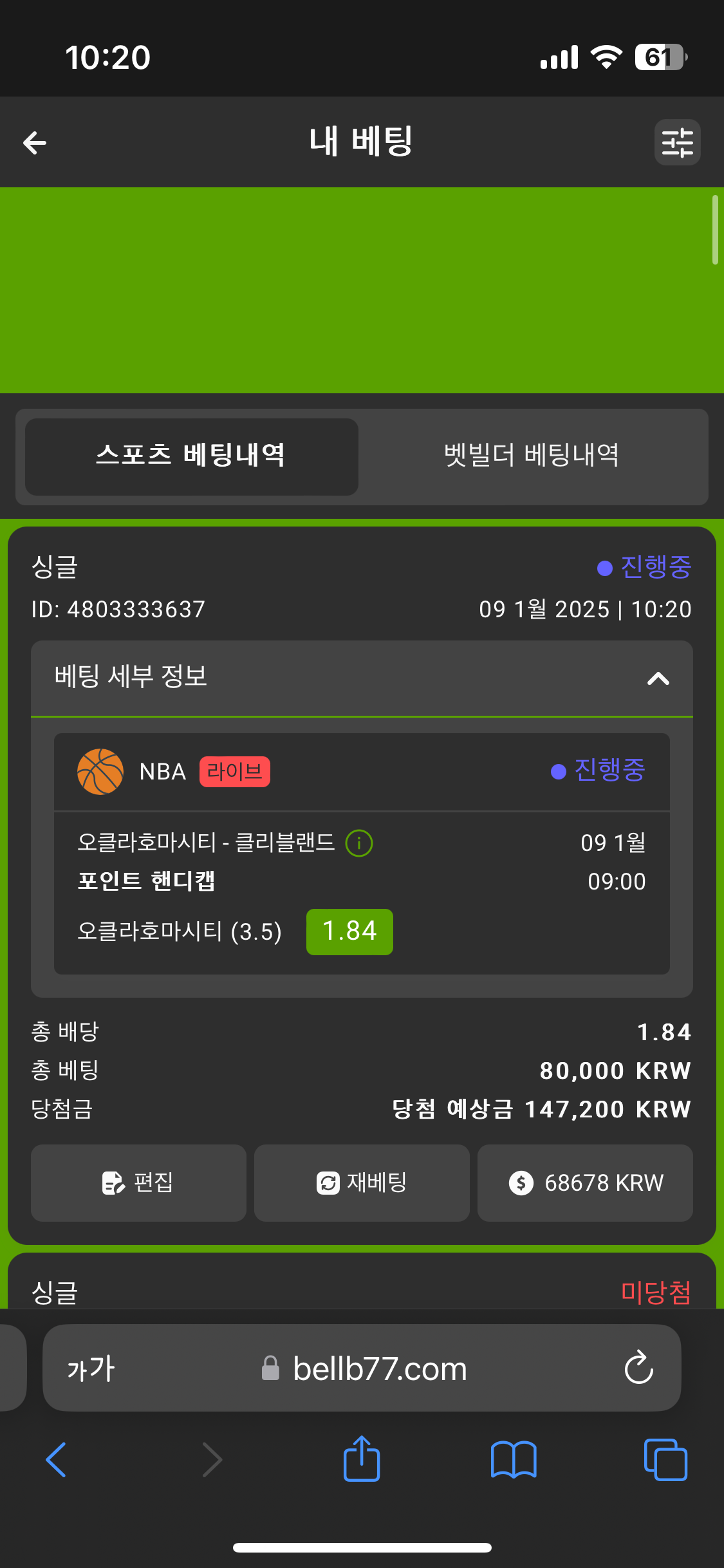Tap the 재베팅 button

coord(362,1183)
